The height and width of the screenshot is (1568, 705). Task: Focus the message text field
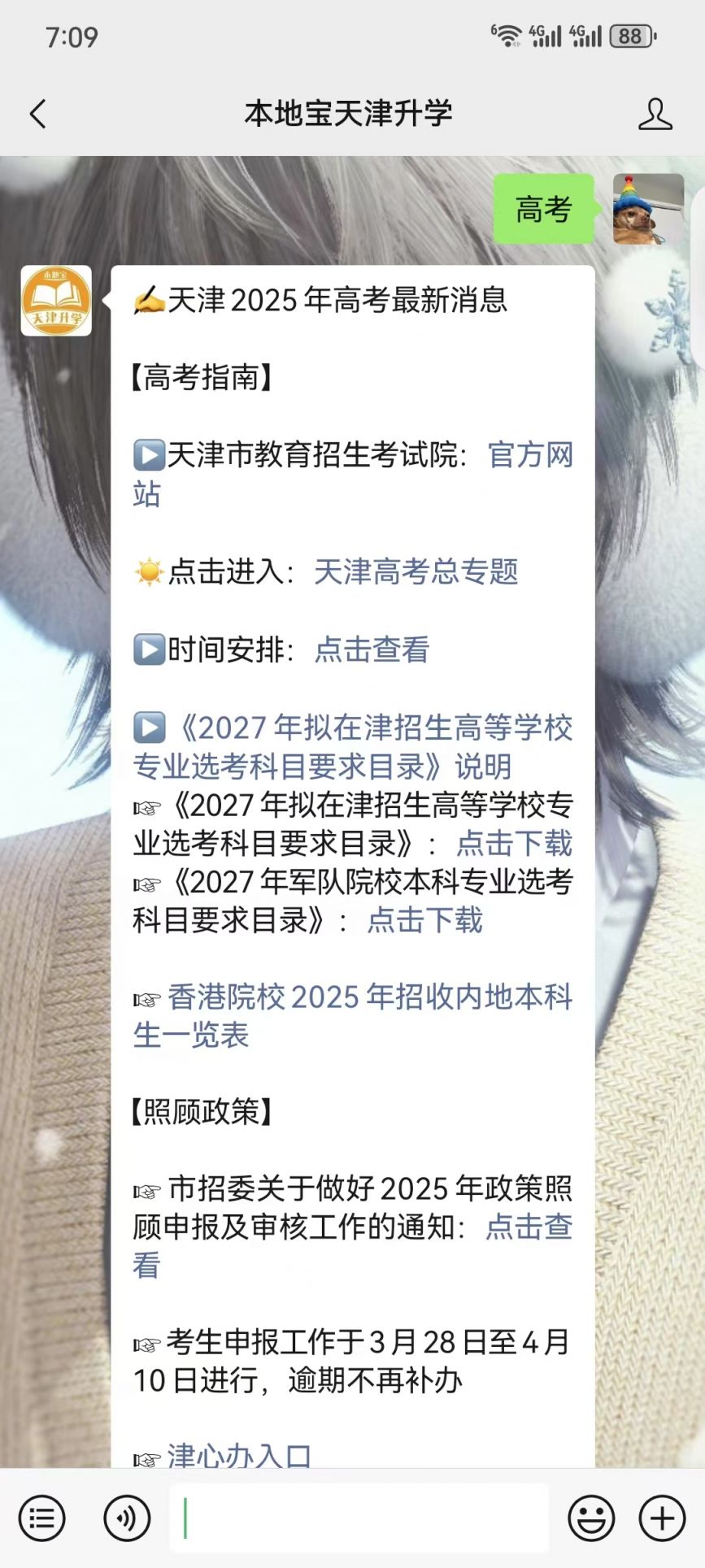359,1518
